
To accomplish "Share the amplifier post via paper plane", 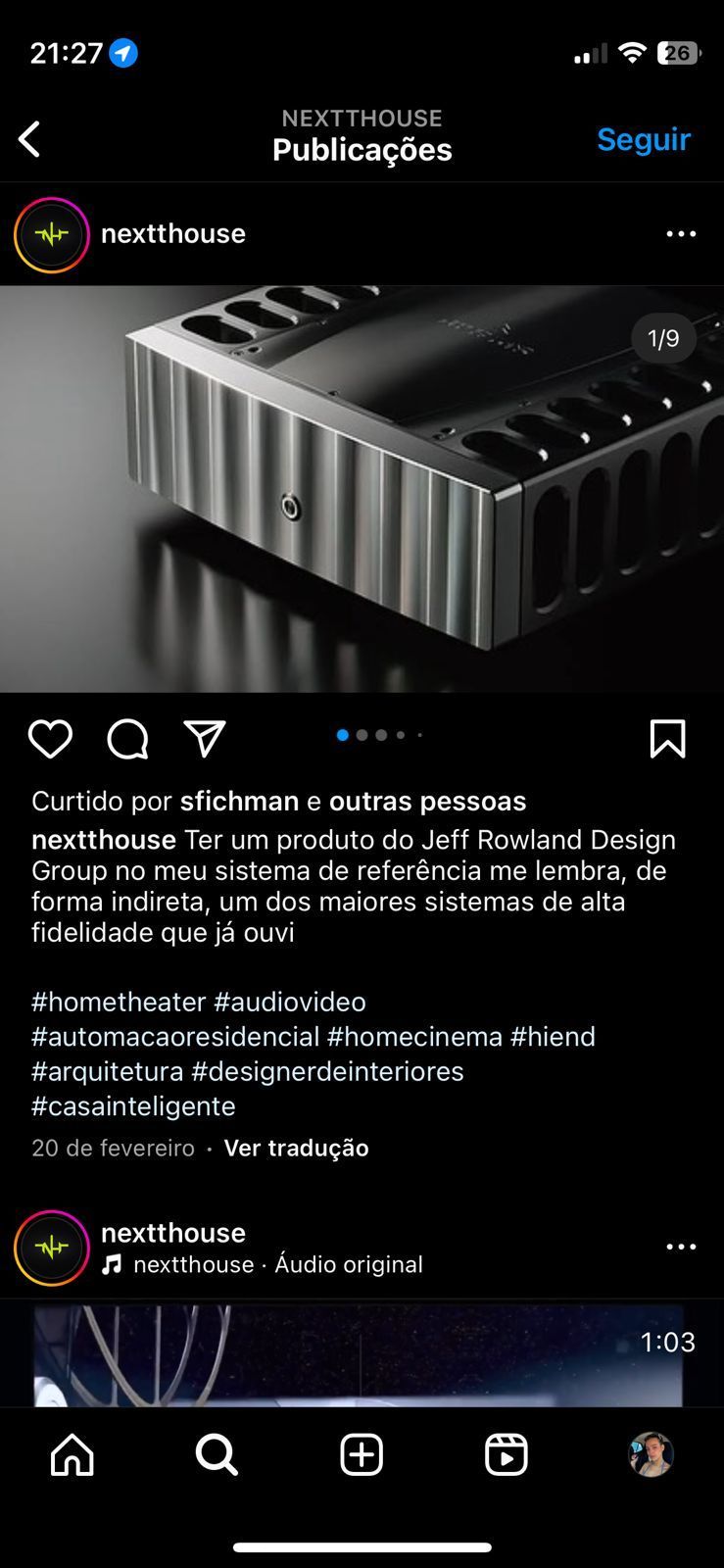I will tap(205, 739).
